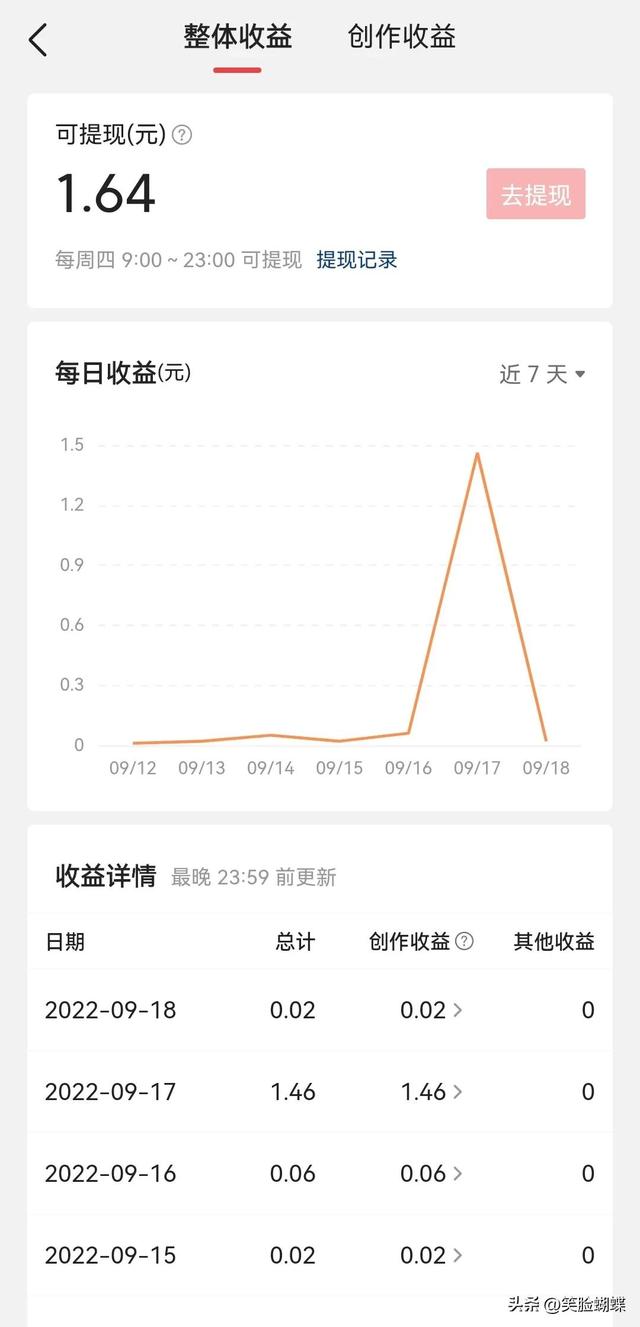
Task: Expand creation income for 2022-09-15
Action: click(x=432, y=1256)
